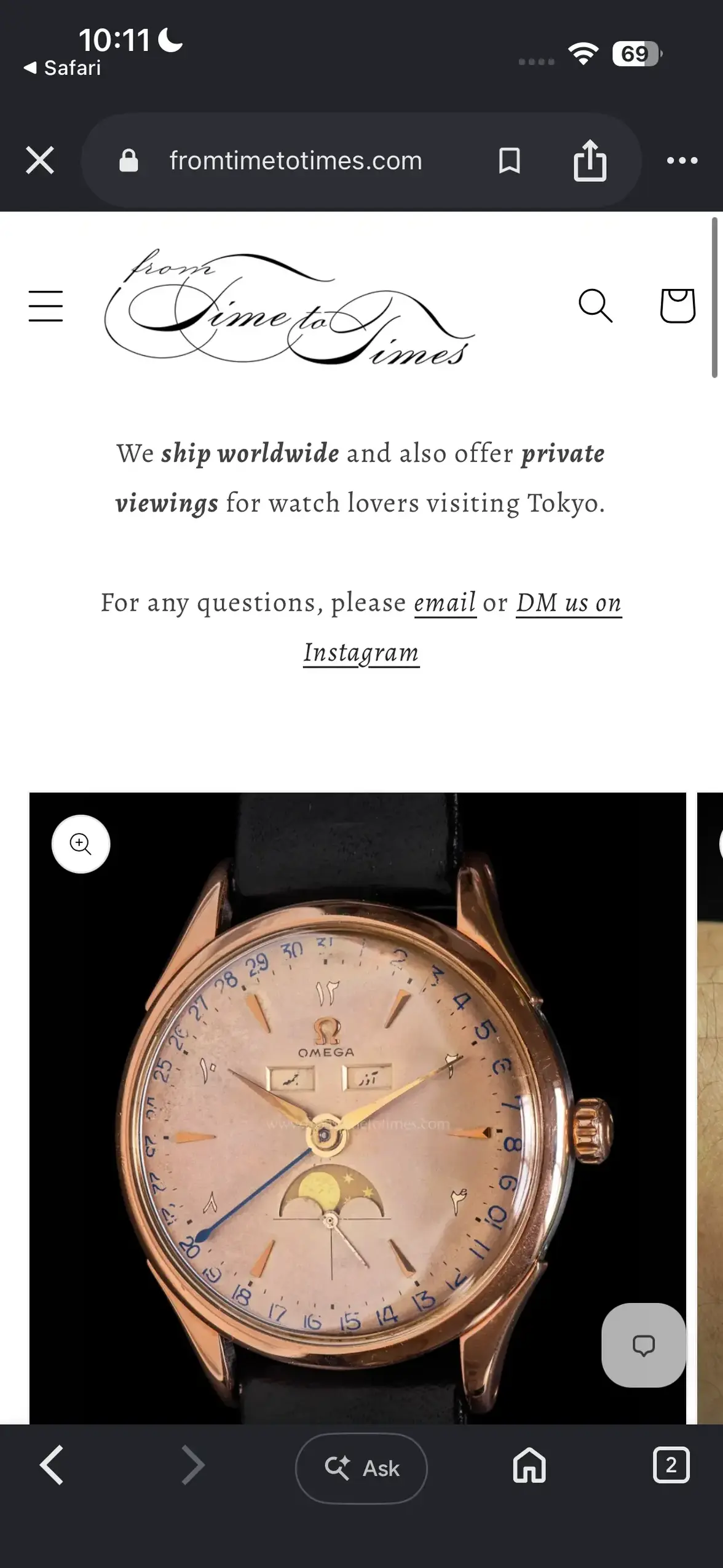This screenshot has width=723, height=1568.
Task: Tap the Ask button
Action: tap(361, 1468)
